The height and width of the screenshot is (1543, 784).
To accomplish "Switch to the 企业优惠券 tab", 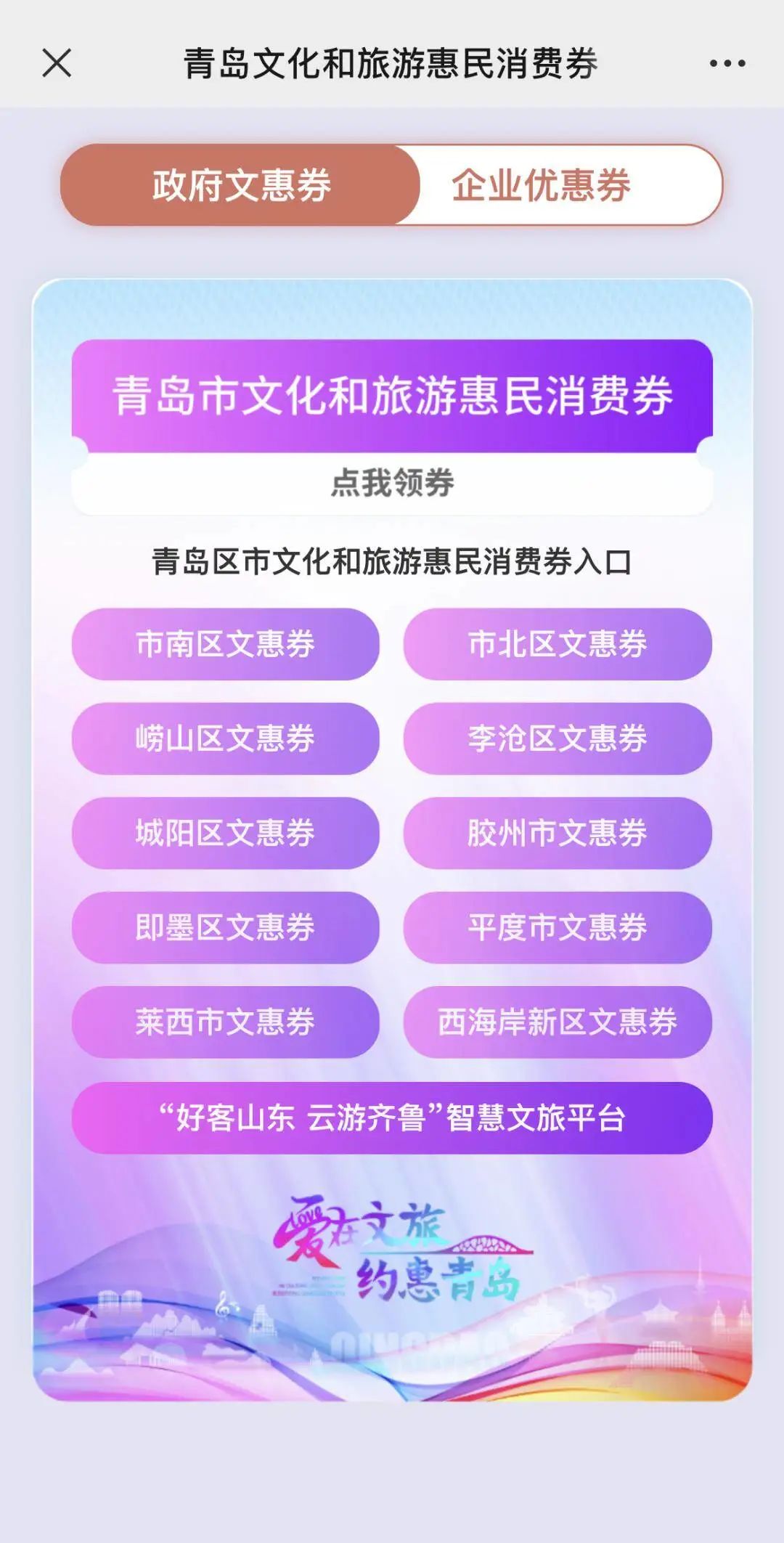I will click(542, 184).
